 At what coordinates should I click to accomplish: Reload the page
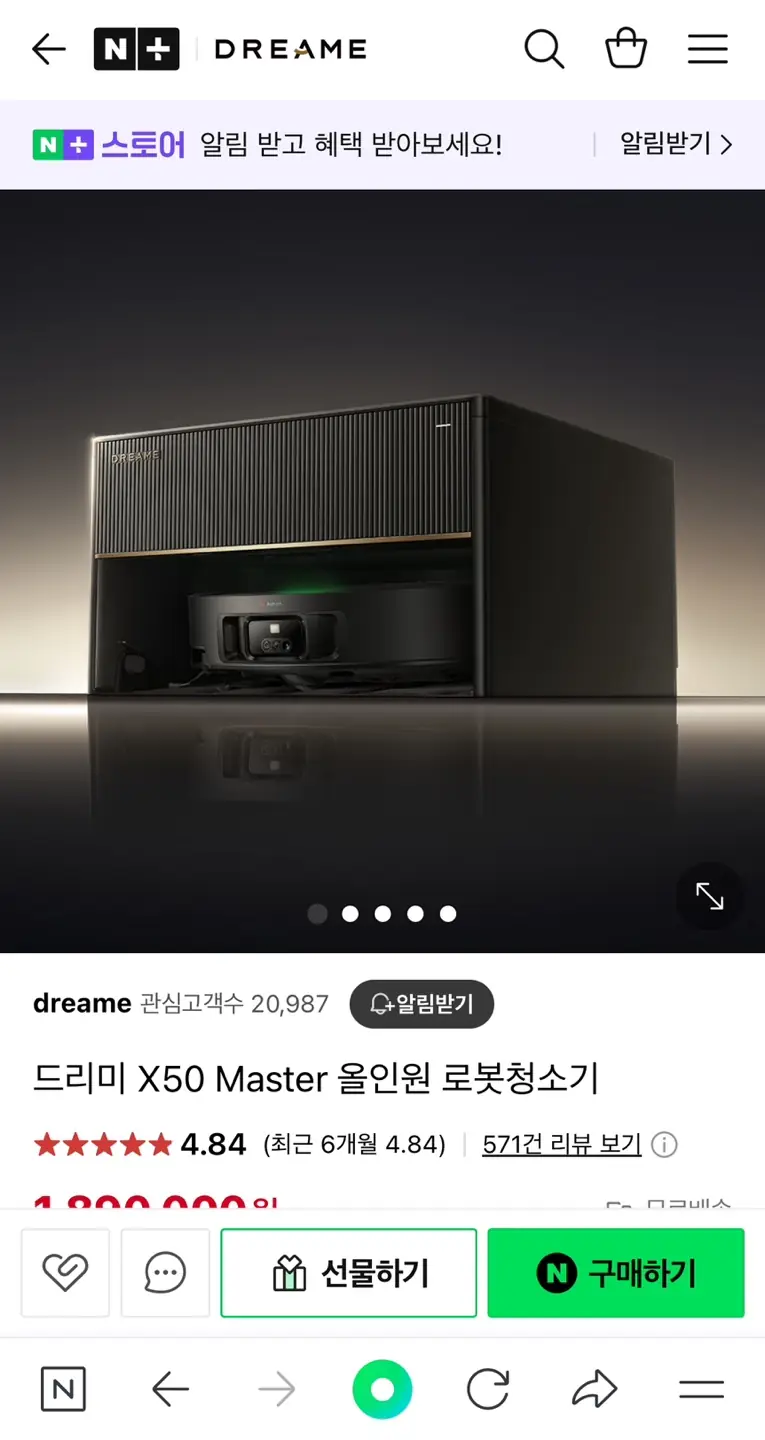(x=488, y=1389)
